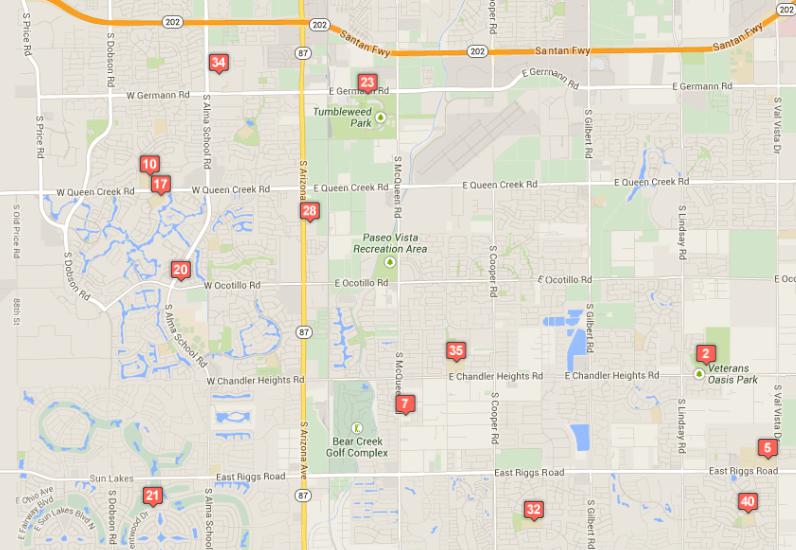
Task: Select marker 2 near Veterans Oasis Park
Action: point(705,353)
